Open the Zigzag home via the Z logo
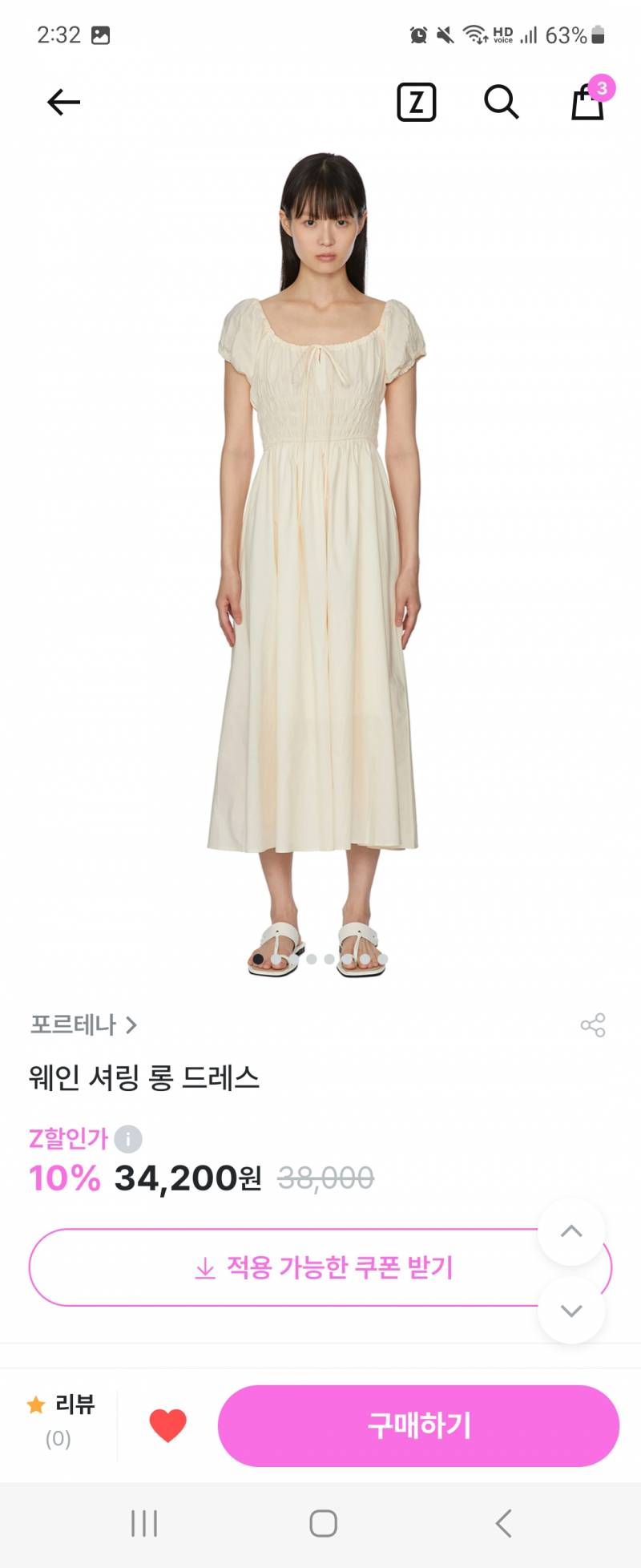 click(416, 102)
